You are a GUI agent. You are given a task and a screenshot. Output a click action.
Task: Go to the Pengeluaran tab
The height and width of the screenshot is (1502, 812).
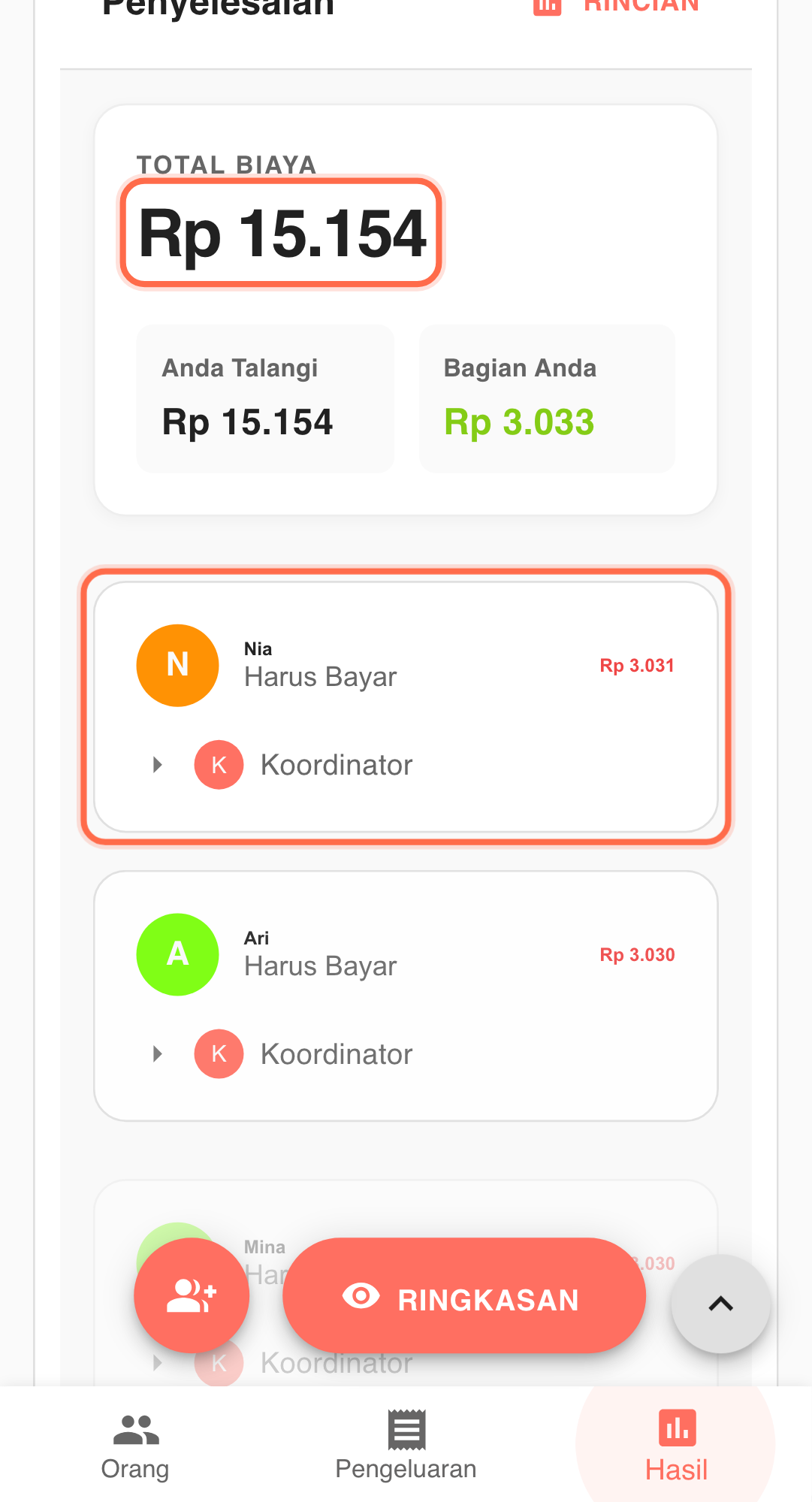406,1446
